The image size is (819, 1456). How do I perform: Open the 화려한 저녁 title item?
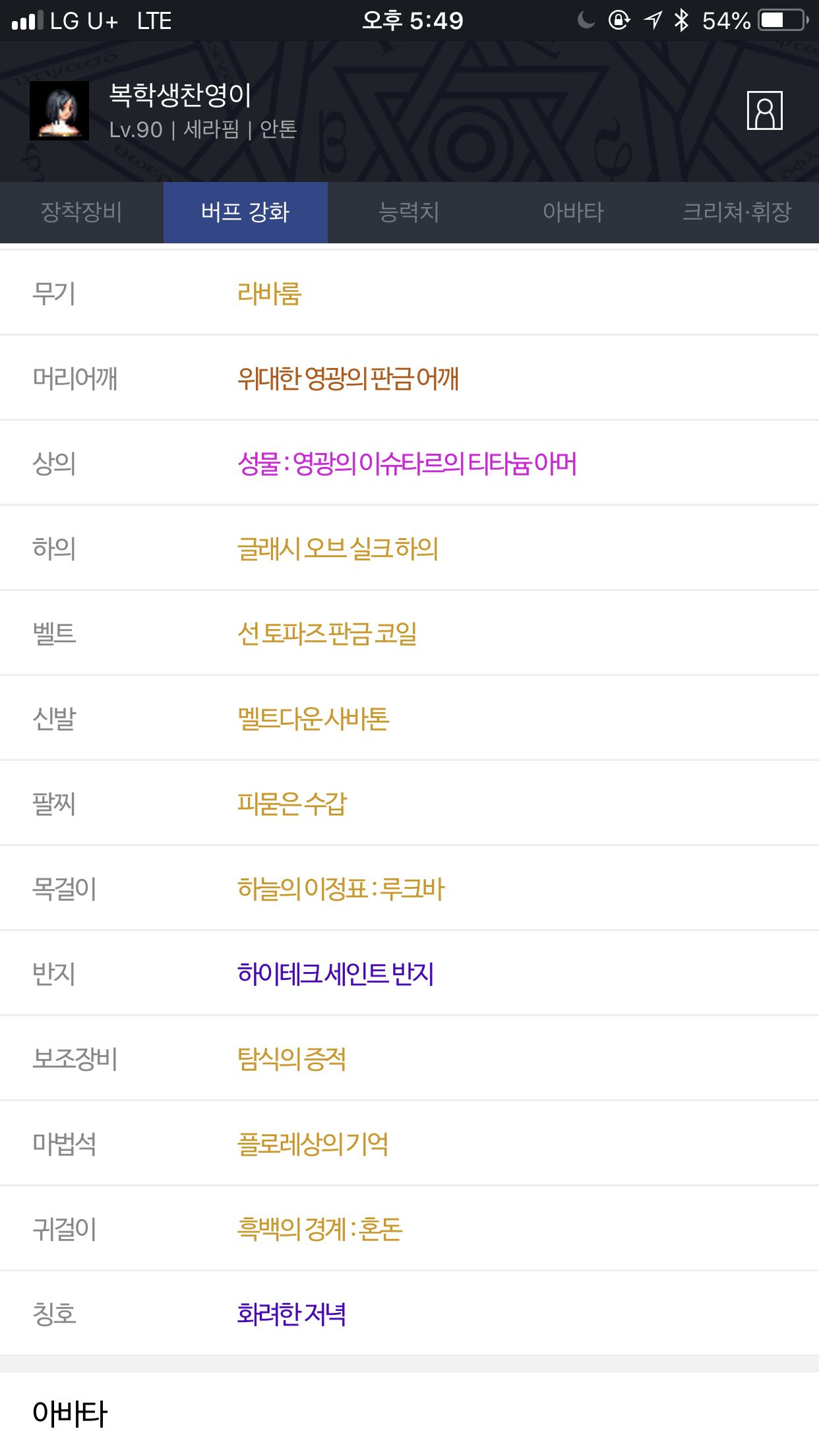(291, 1314)
